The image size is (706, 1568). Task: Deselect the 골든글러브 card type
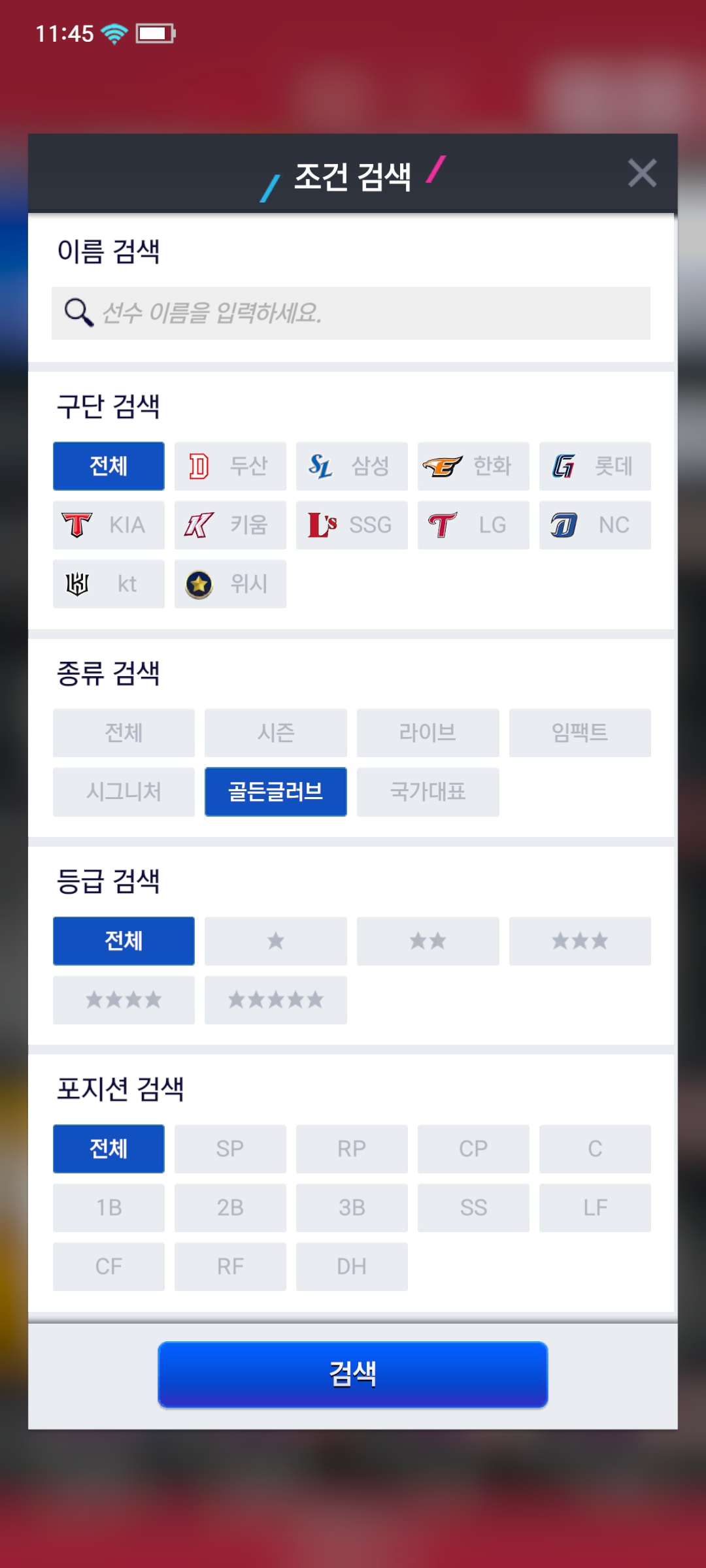point(276,792)
